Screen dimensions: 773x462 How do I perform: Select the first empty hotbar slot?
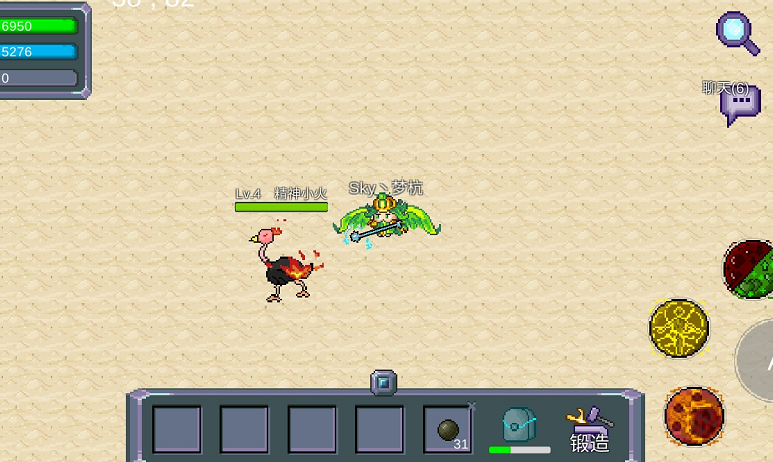click(x=177, y=429)
